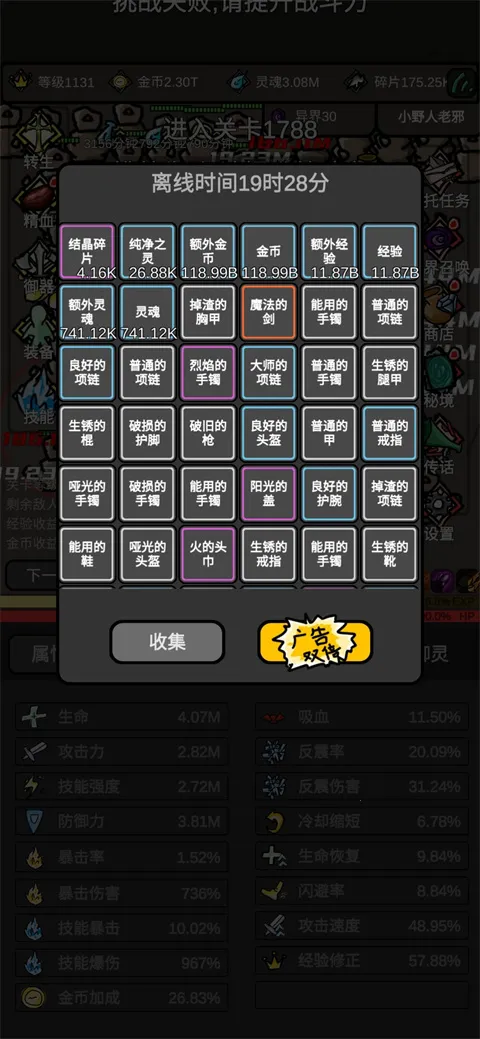The height and width of the screenshot is (1039, 480).
Task: Tap the 生锈的腿甲 item tile
Action: [x=390, y=372]
